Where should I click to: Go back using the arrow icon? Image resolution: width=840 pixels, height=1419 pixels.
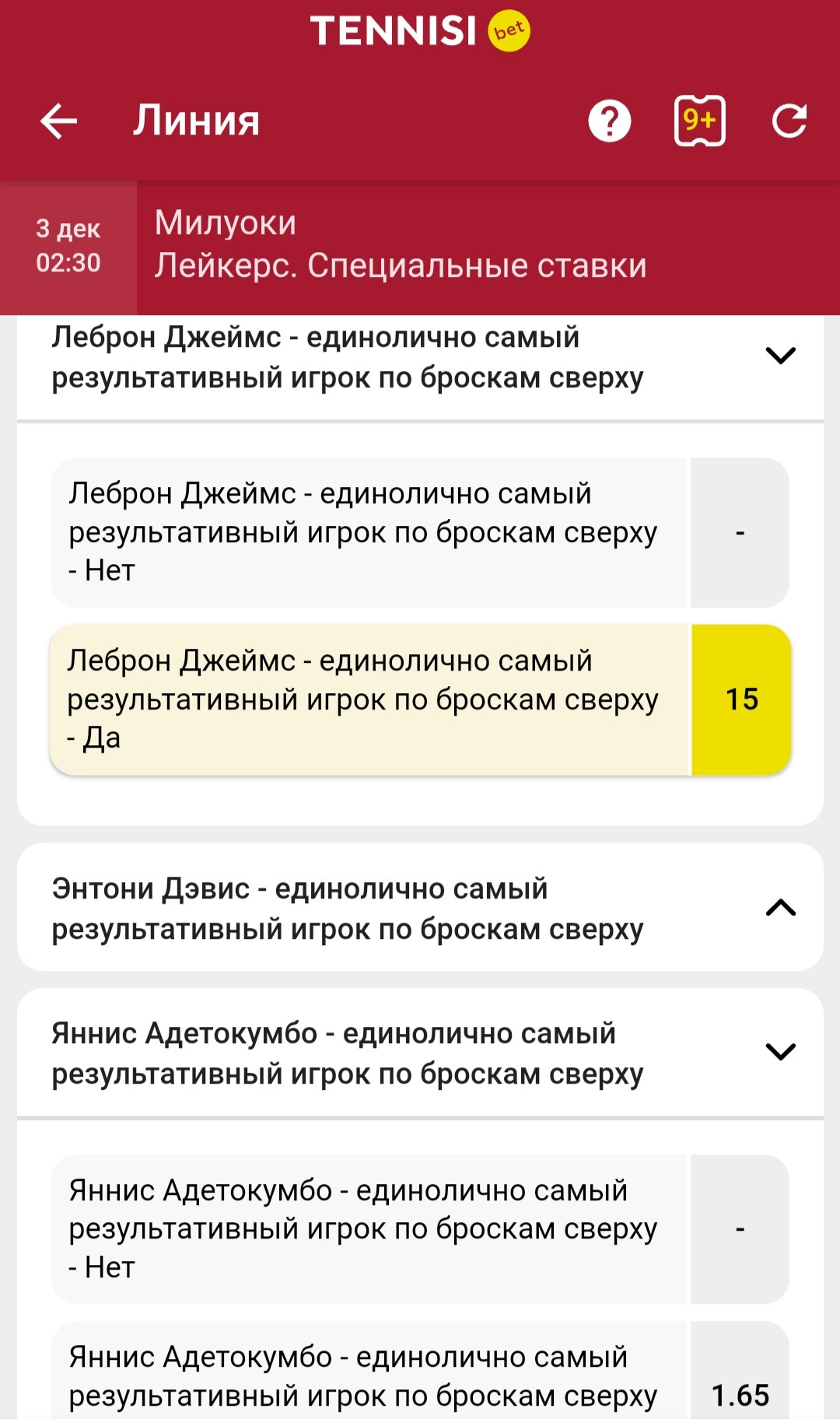(58, 121)
